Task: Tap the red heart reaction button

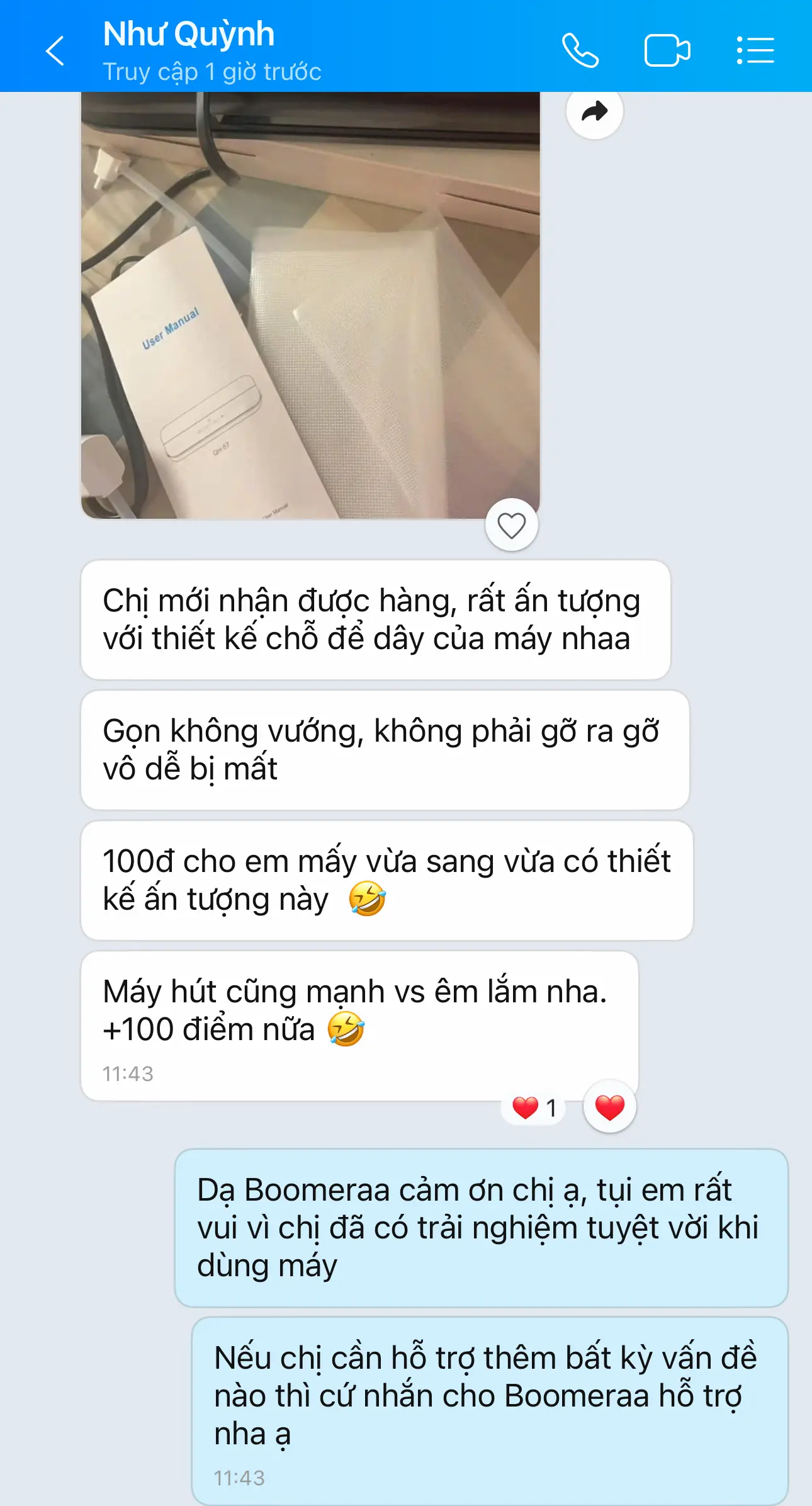Action: coord(609,1107)
